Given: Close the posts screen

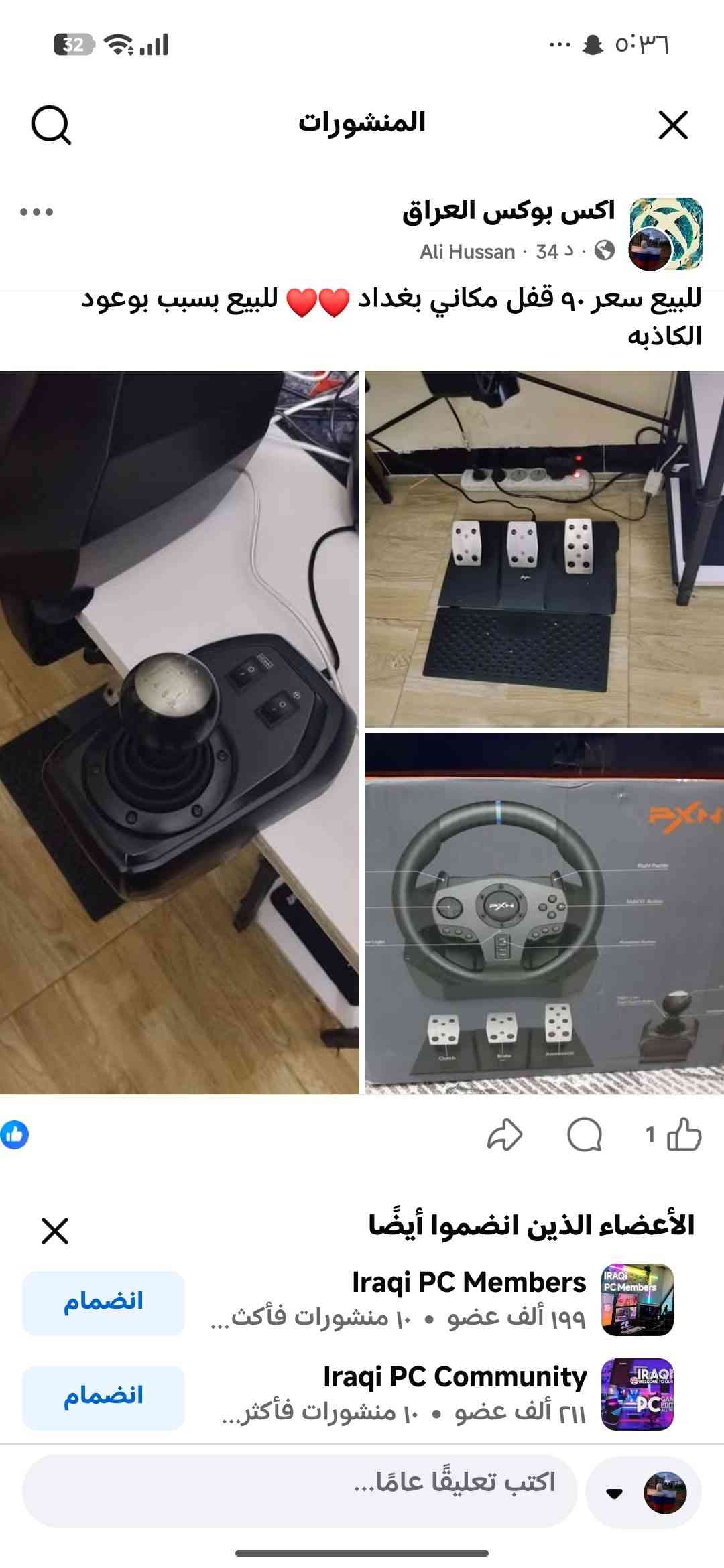Looking at the screenshot, I should coord(673,125).
